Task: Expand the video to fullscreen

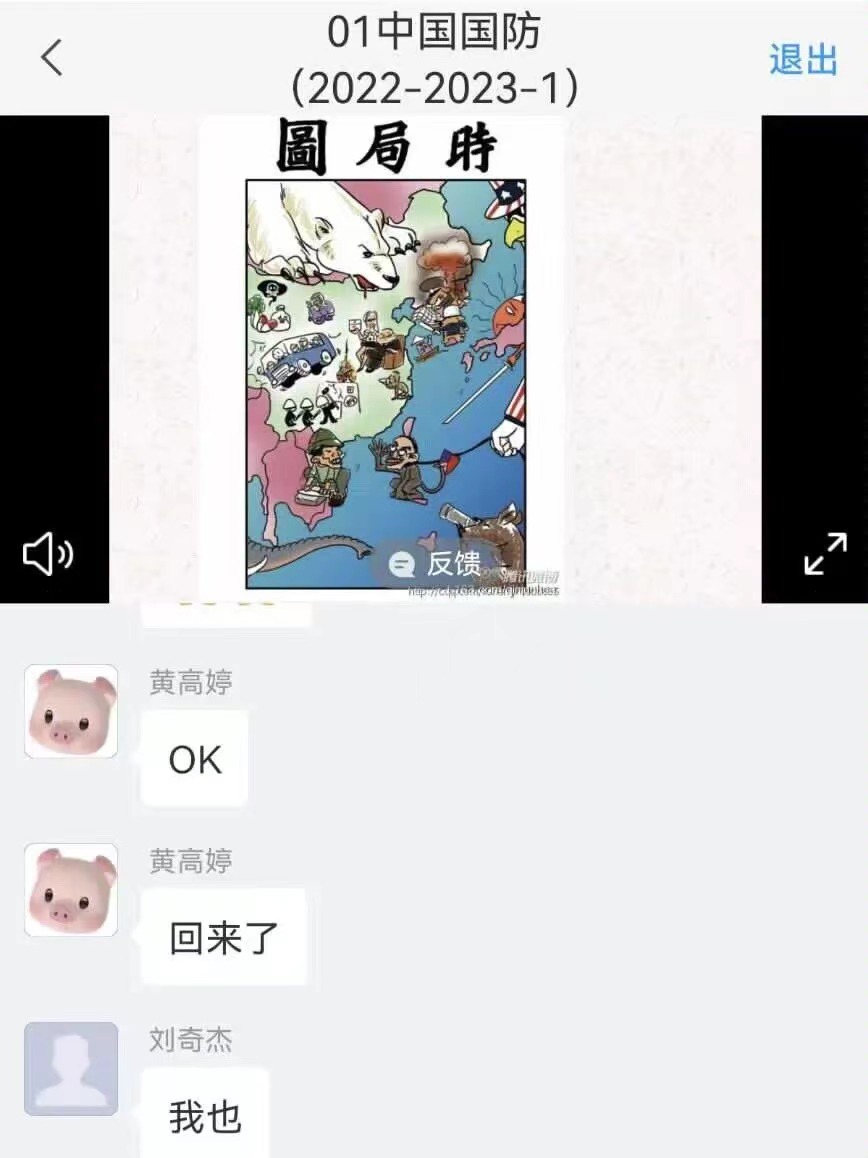Action: click(x=826, y=553)
